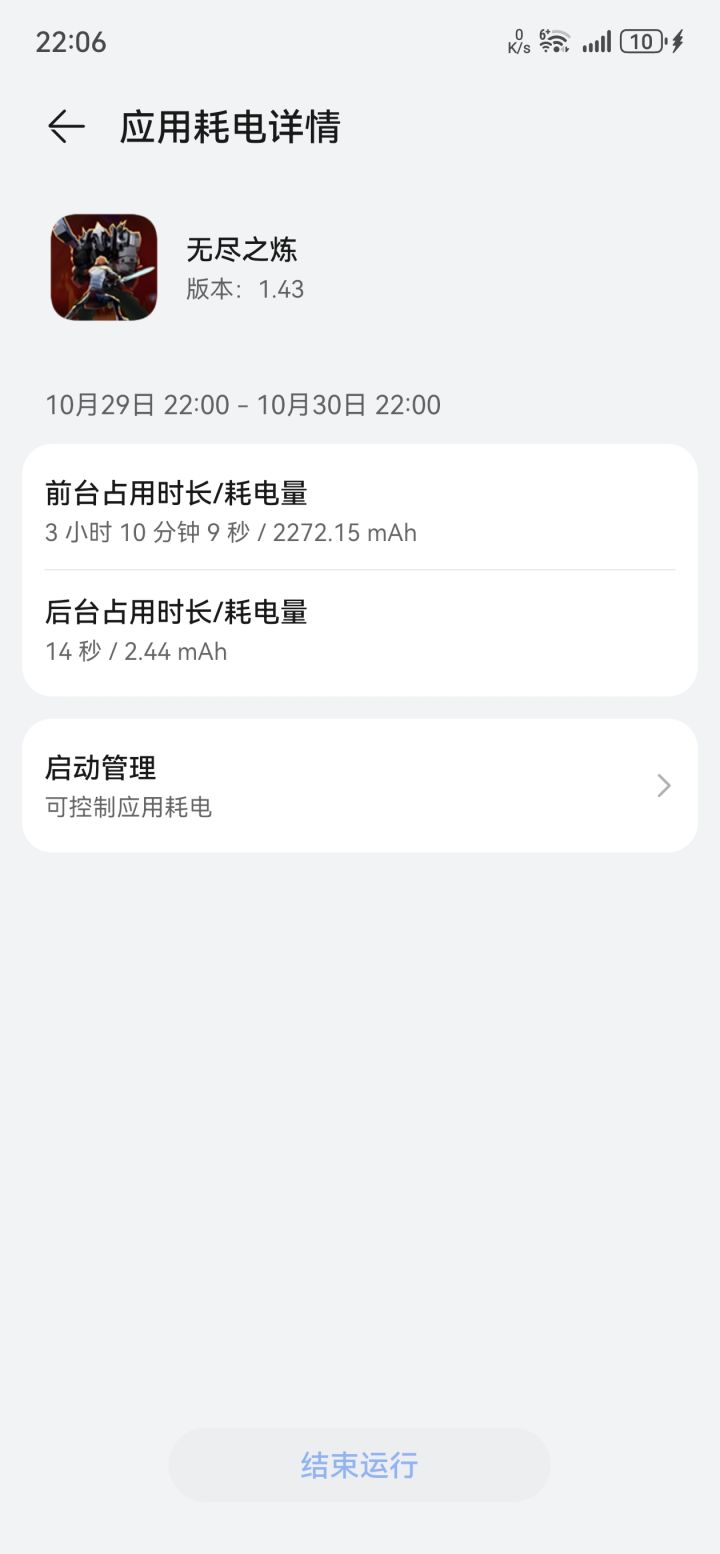Tap the cellular signal strength icon
720x1554 pixels.
pos(597,42)
